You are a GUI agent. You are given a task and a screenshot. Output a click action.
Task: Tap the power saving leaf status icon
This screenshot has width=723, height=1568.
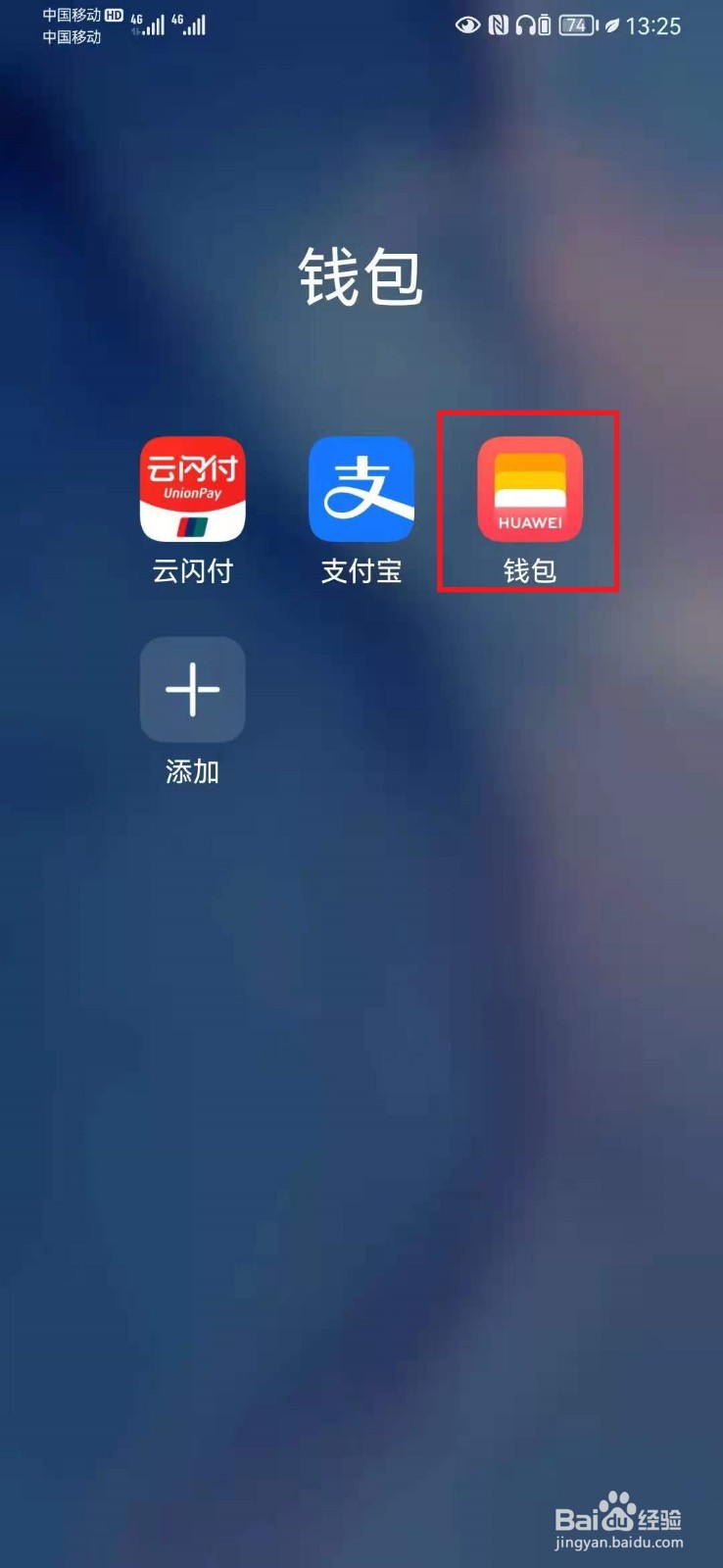click(612, 26)
